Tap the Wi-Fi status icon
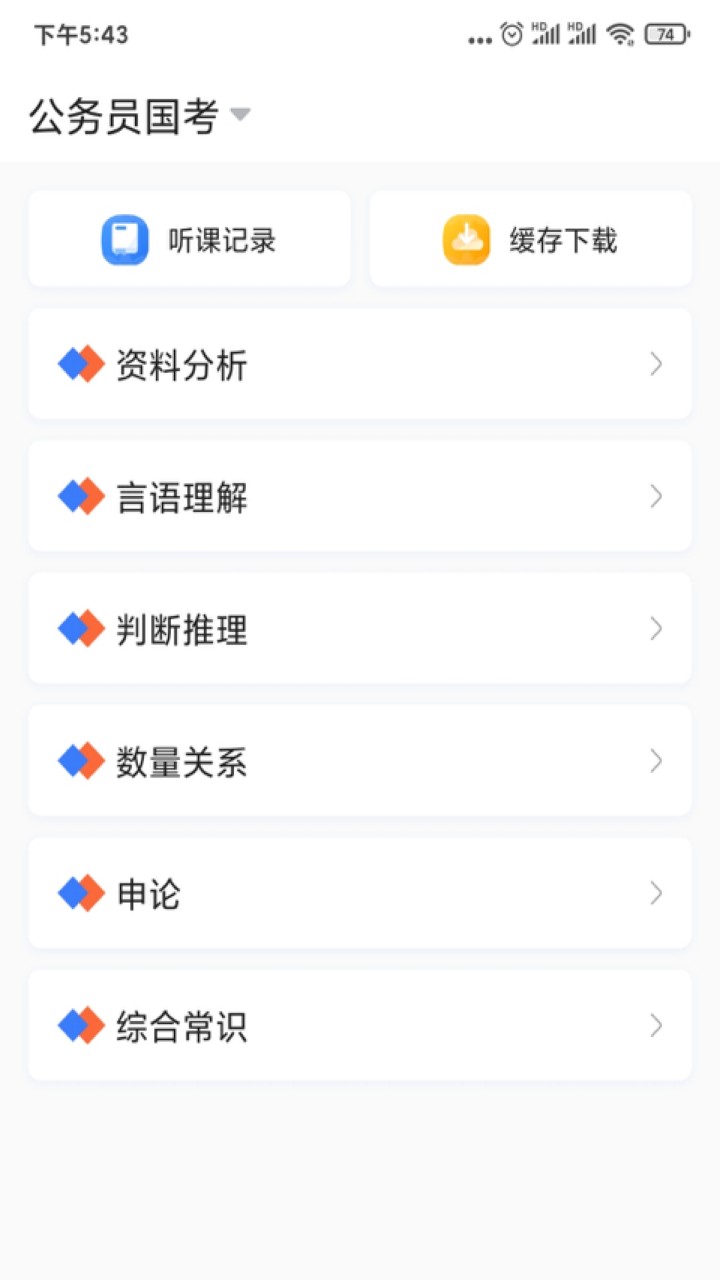The width and height of the screenshot is (720, 1280). [620, 34]
